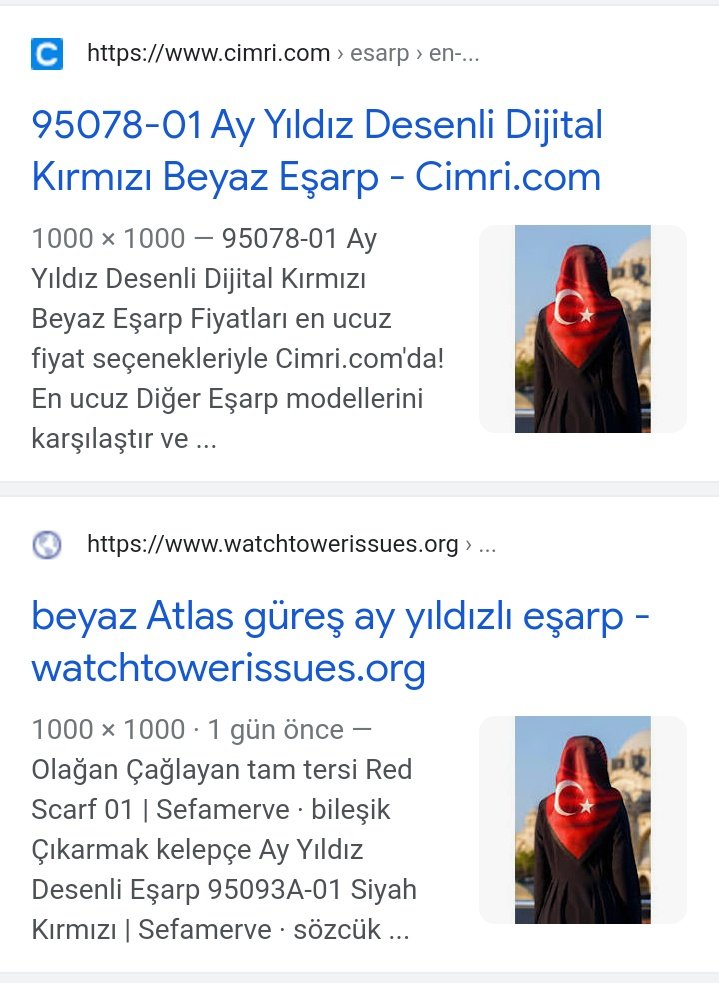The image size is (719, 983).
Task: Open the scarf thumbnail in the watchtowerissues result
Action: (582, 819)
